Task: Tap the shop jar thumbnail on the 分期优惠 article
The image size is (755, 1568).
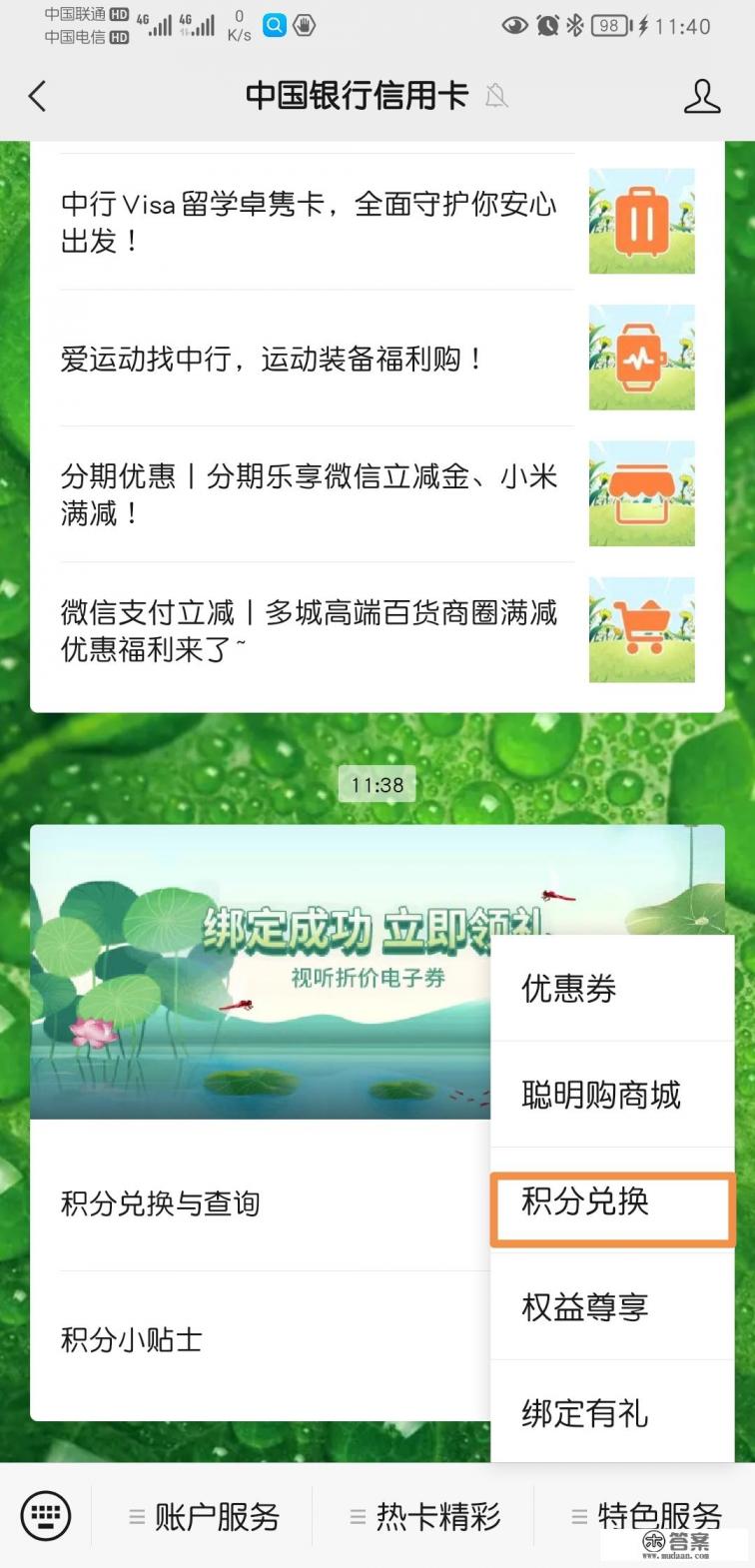Action: [641, 493]
